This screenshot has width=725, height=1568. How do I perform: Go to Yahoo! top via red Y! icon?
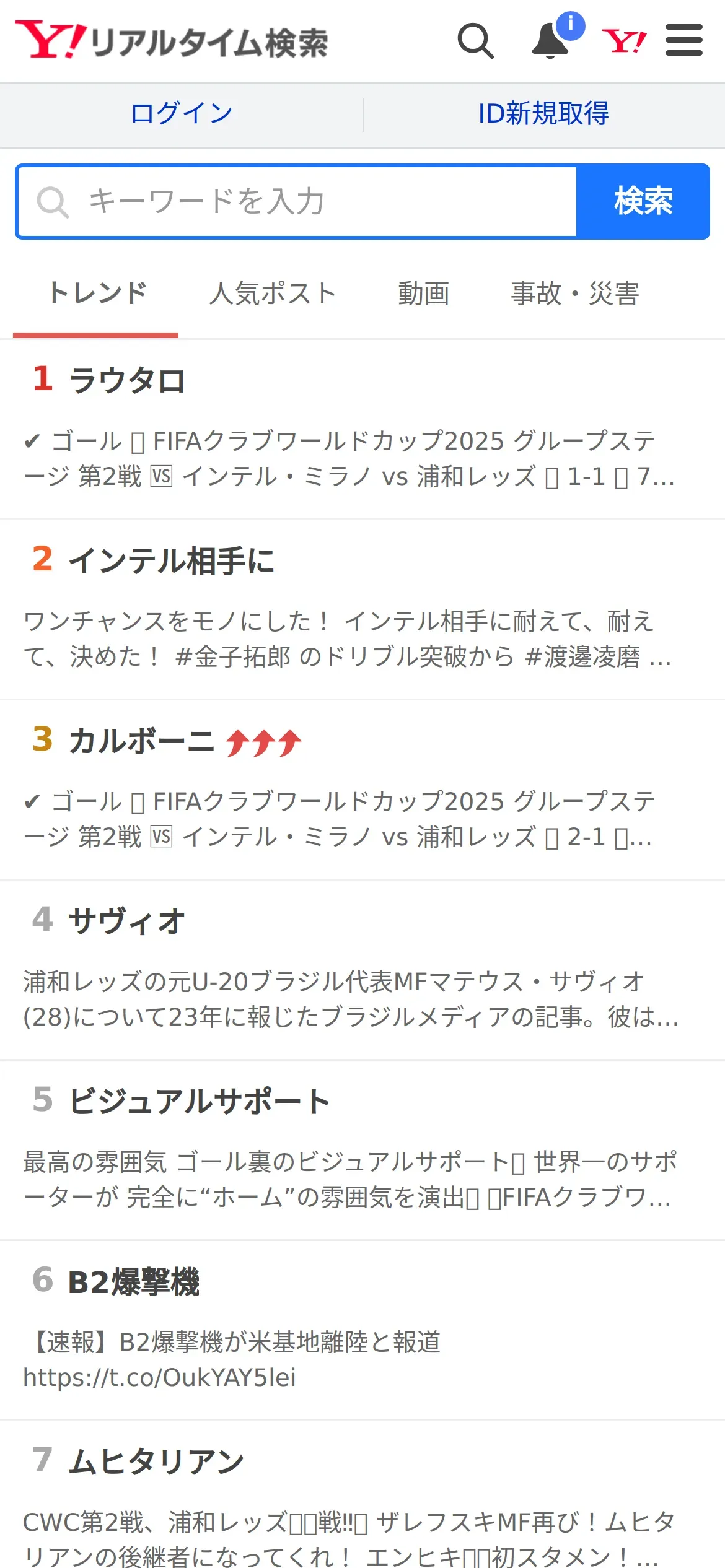point(625,41)
